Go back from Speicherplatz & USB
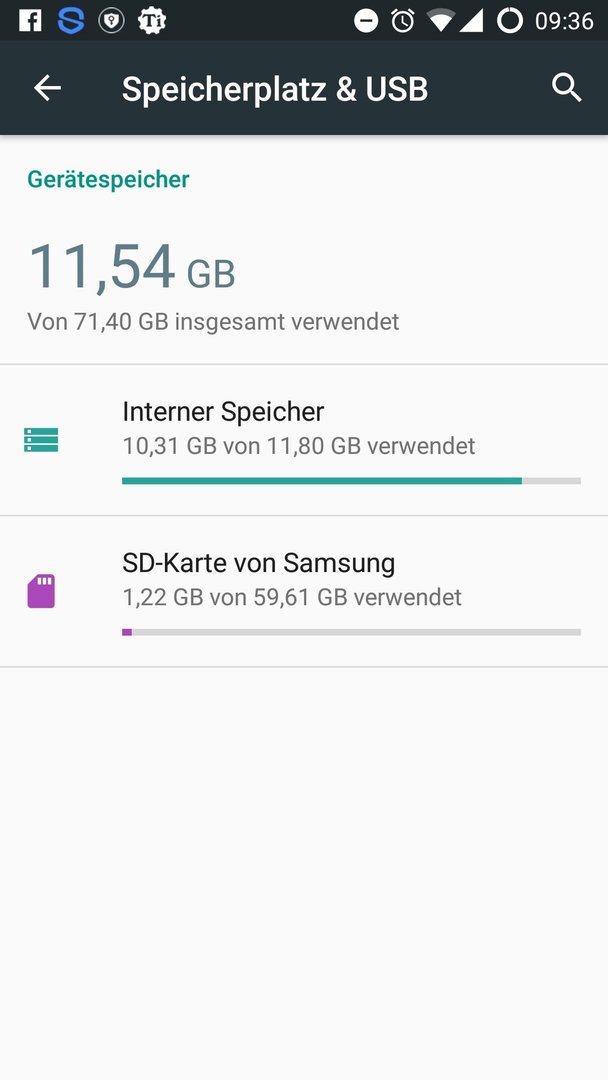The image size is (608, 1080). [48, 88]
